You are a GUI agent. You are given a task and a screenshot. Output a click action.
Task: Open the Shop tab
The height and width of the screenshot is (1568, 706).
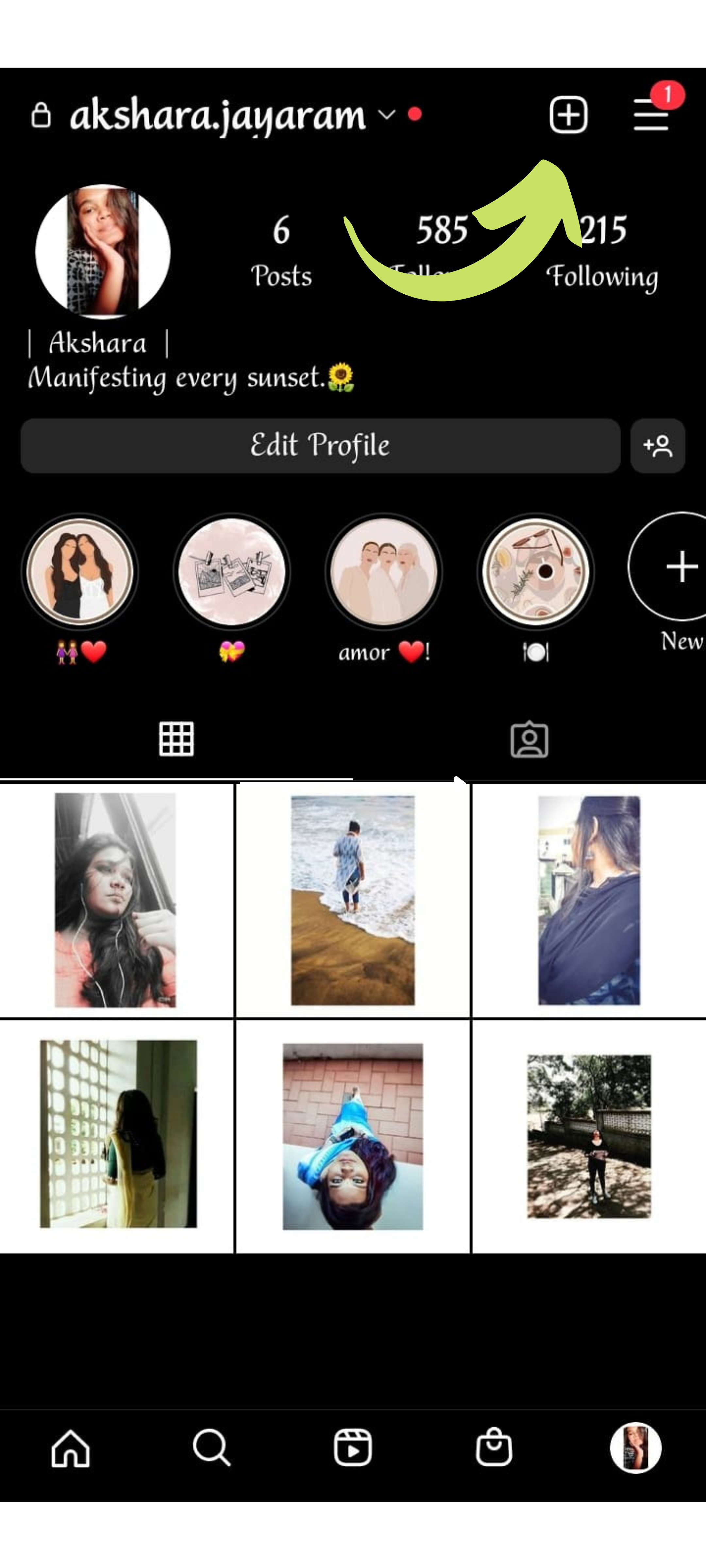[x=494, y=1447]
